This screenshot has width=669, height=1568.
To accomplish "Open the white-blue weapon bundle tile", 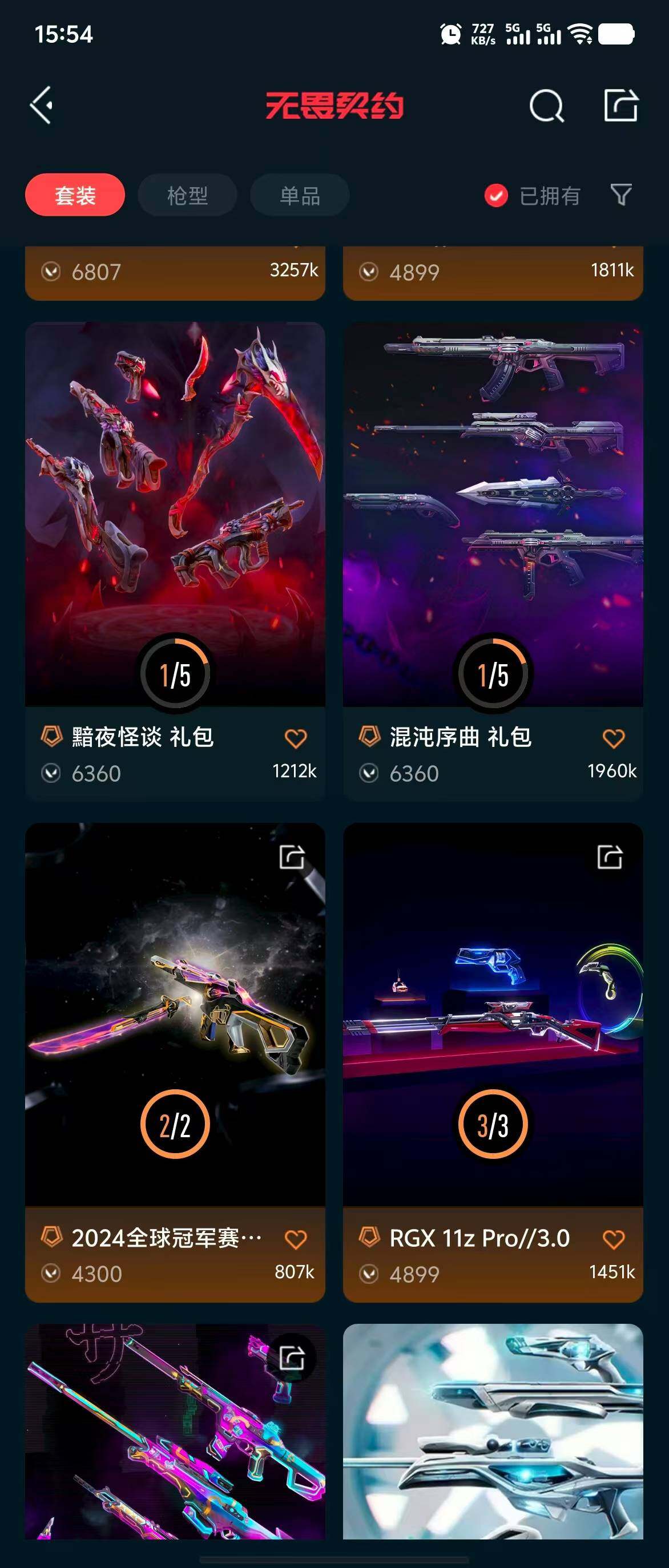I will (493, 1430).
